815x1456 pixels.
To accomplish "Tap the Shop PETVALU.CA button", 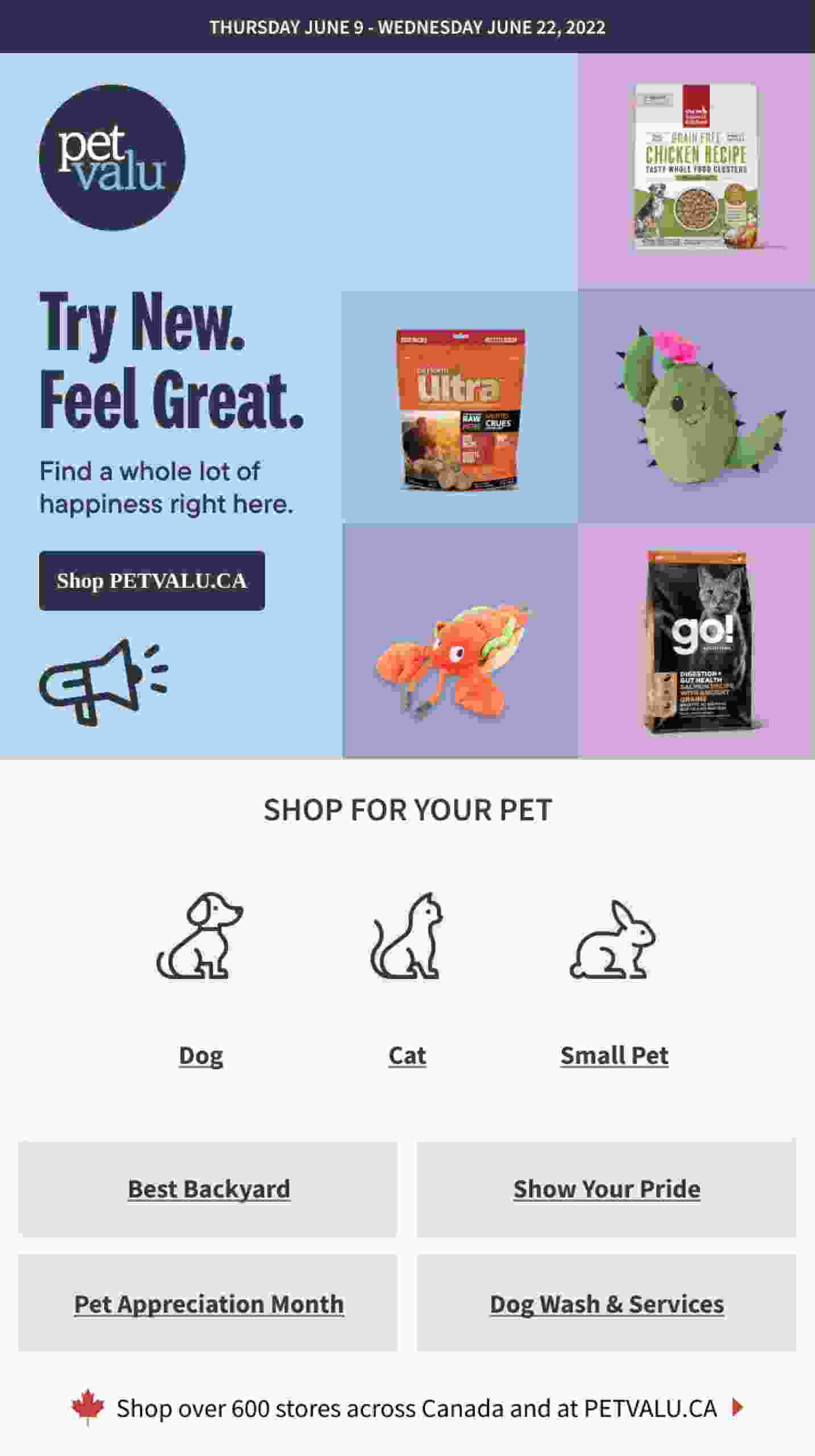I will pos(152,581).
